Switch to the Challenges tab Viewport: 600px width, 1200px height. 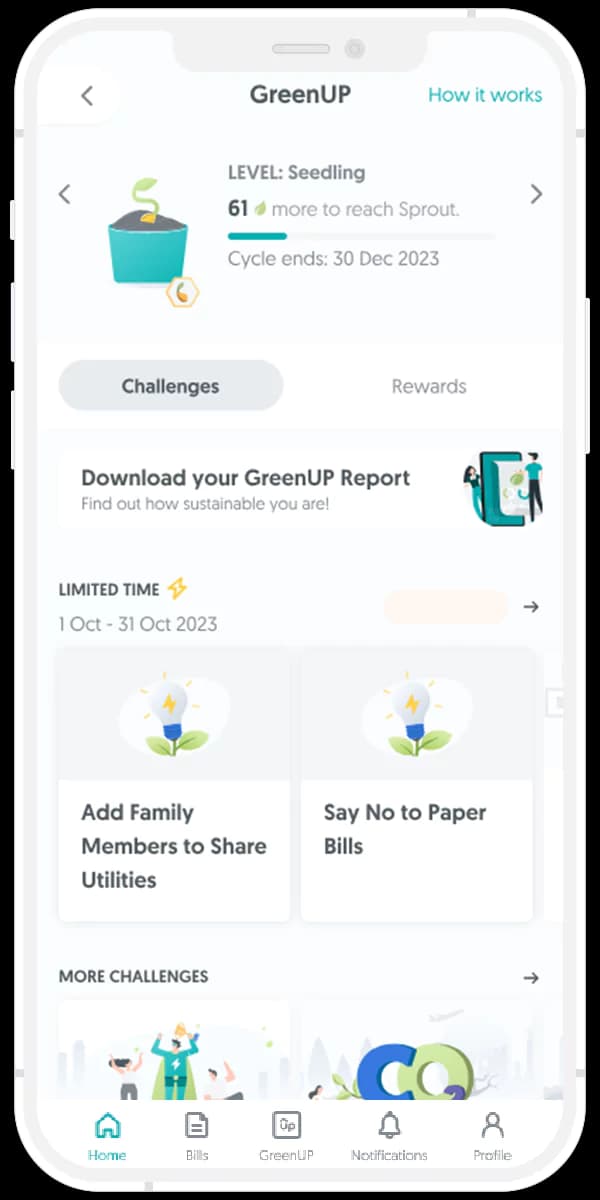[x=171, y=386]
